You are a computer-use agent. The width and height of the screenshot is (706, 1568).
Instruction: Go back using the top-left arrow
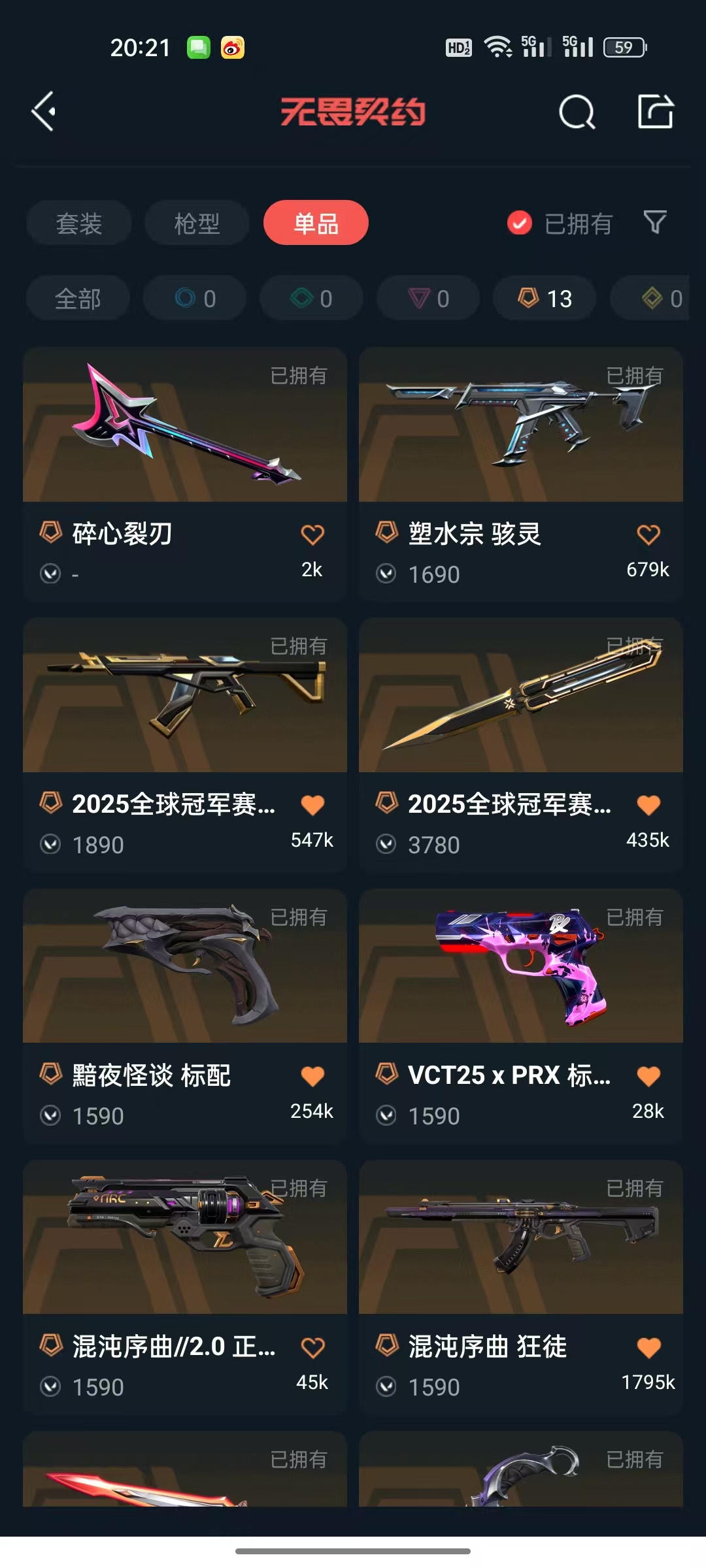coord(44,112)
